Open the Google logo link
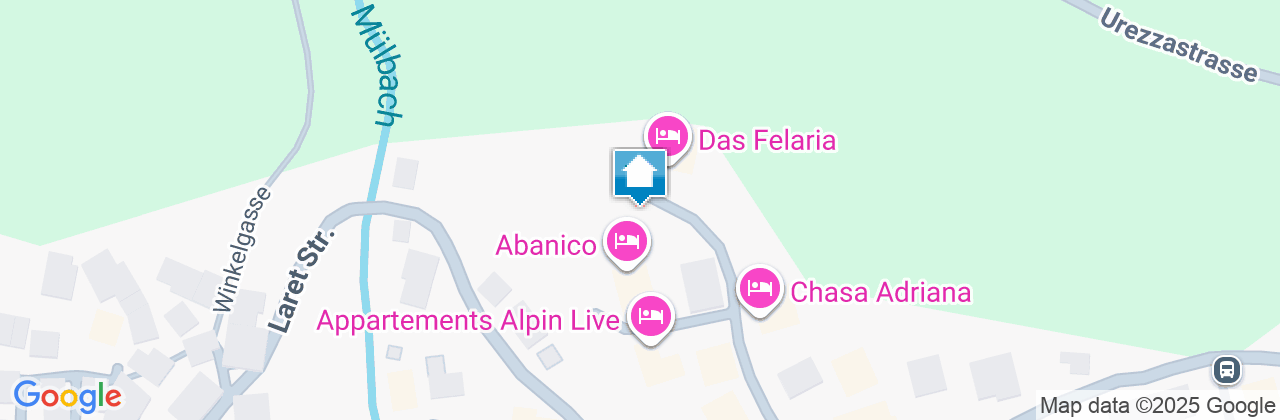 click(67, 396)
